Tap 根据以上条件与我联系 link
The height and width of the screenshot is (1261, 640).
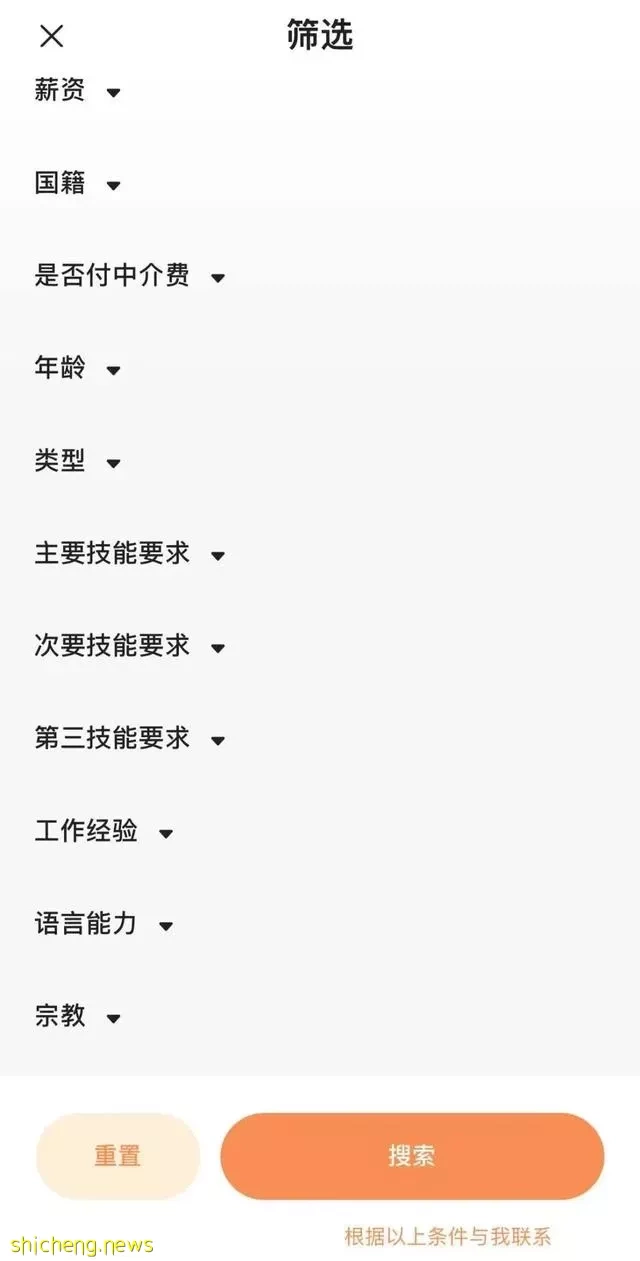pyautogui.click(x=448, y=1237)
